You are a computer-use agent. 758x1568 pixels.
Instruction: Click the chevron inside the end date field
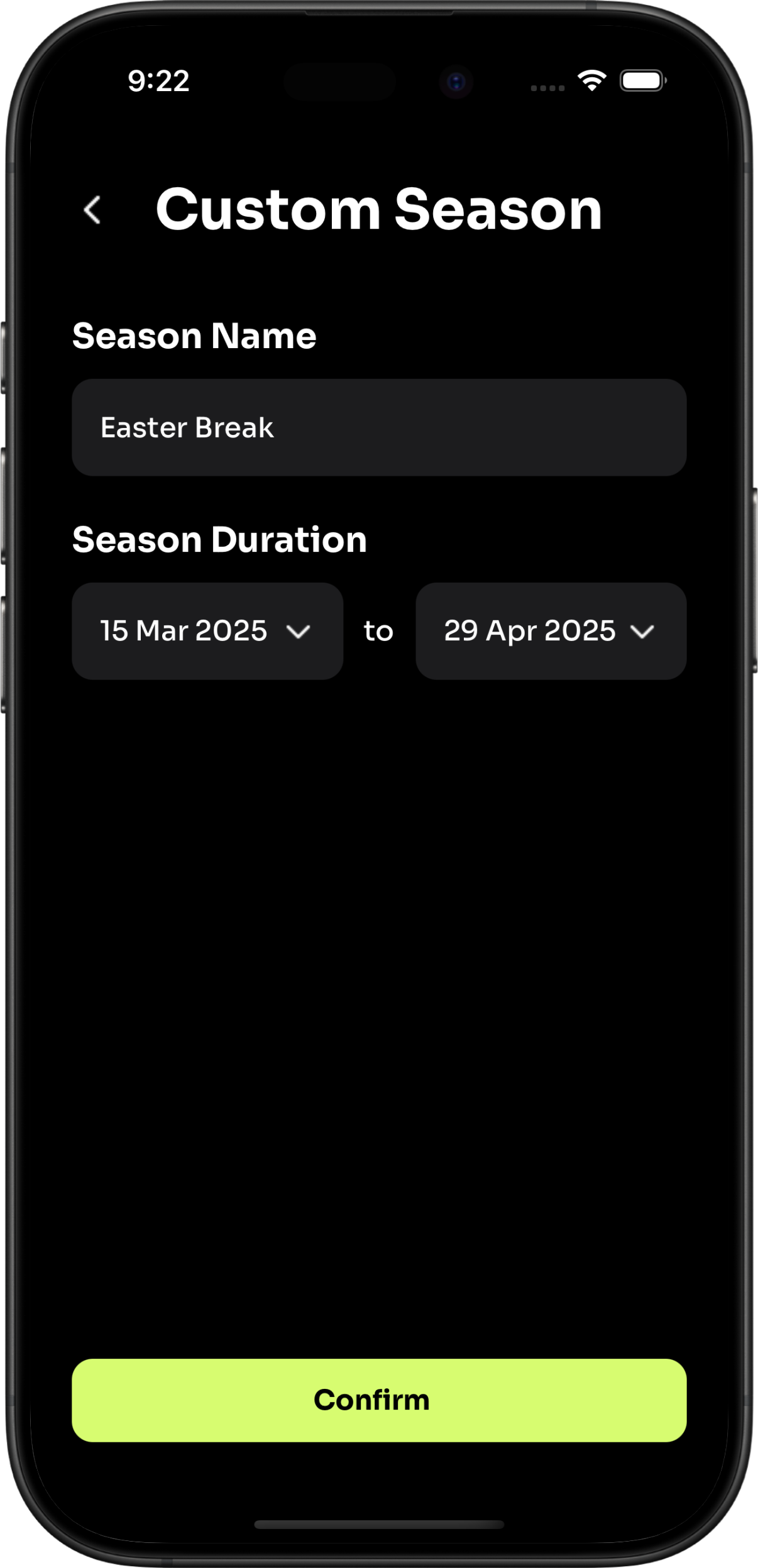tap(645, 632)
